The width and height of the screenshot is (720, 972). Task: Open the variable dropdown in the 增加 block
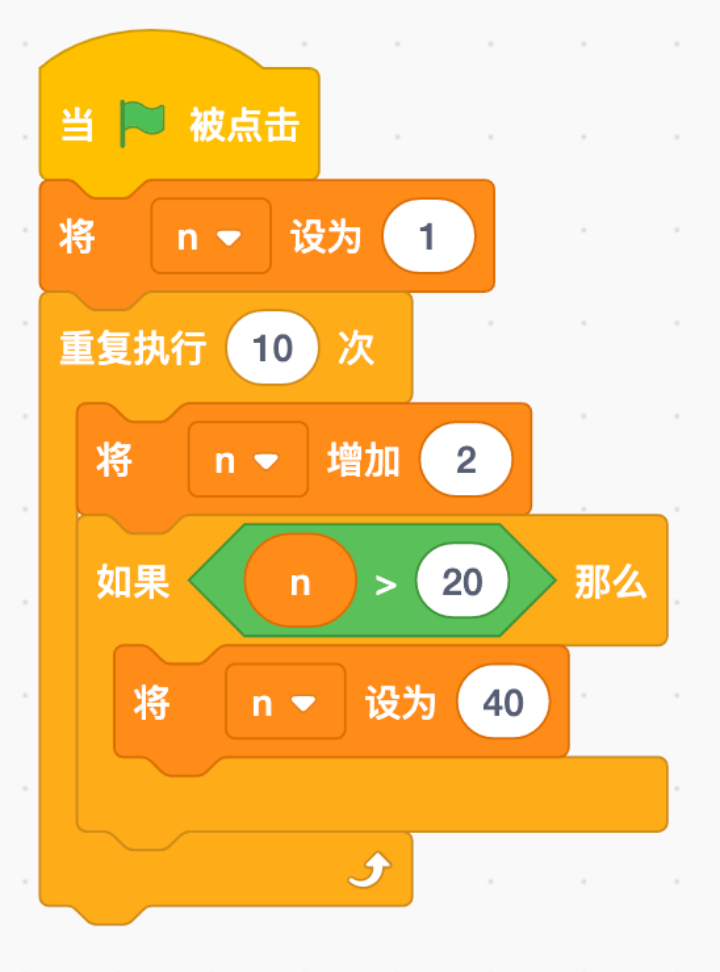[x=249, y=460]
